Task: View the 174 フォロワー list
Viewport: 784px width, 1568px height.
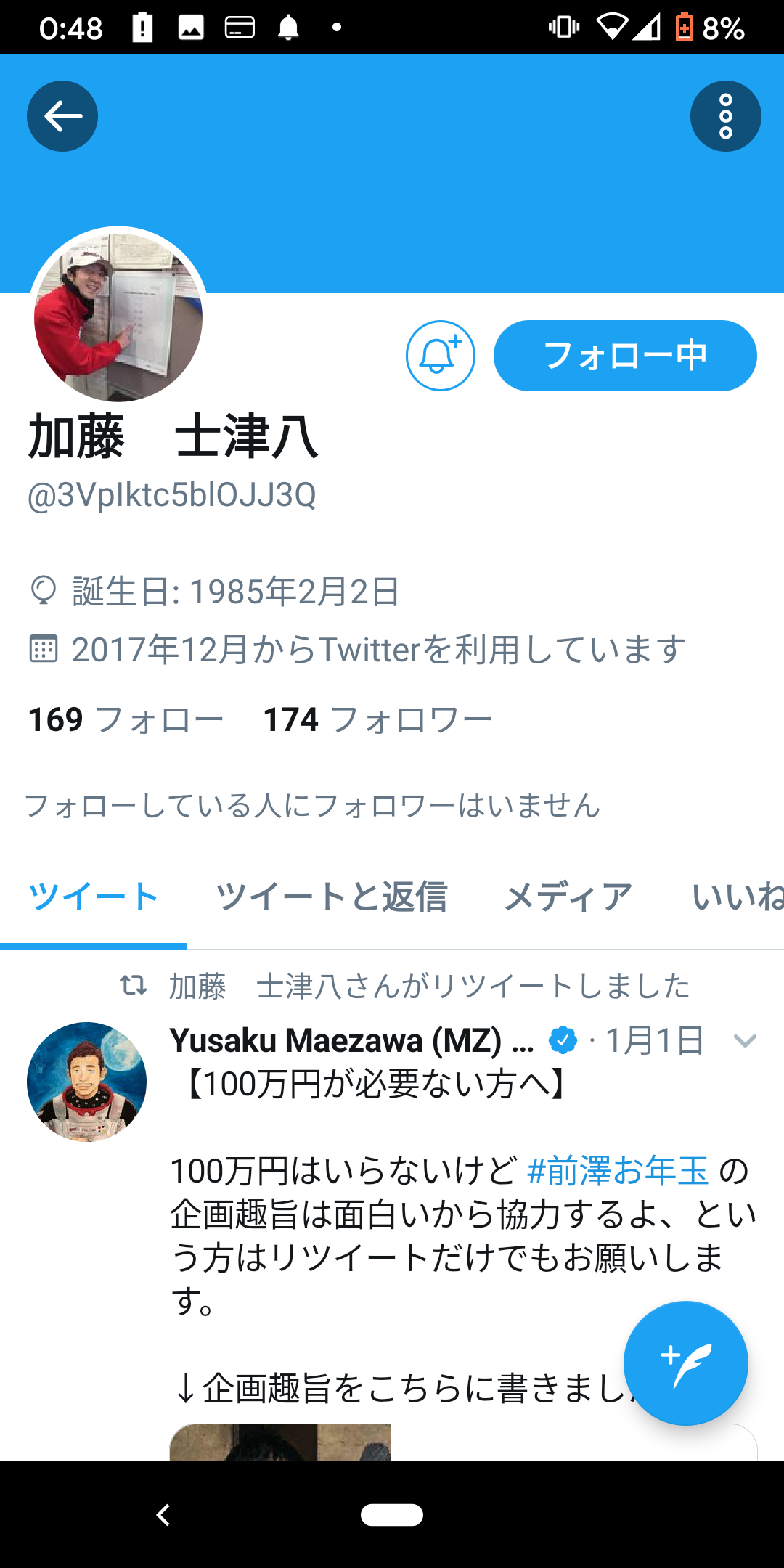Action: pos(377,719)
